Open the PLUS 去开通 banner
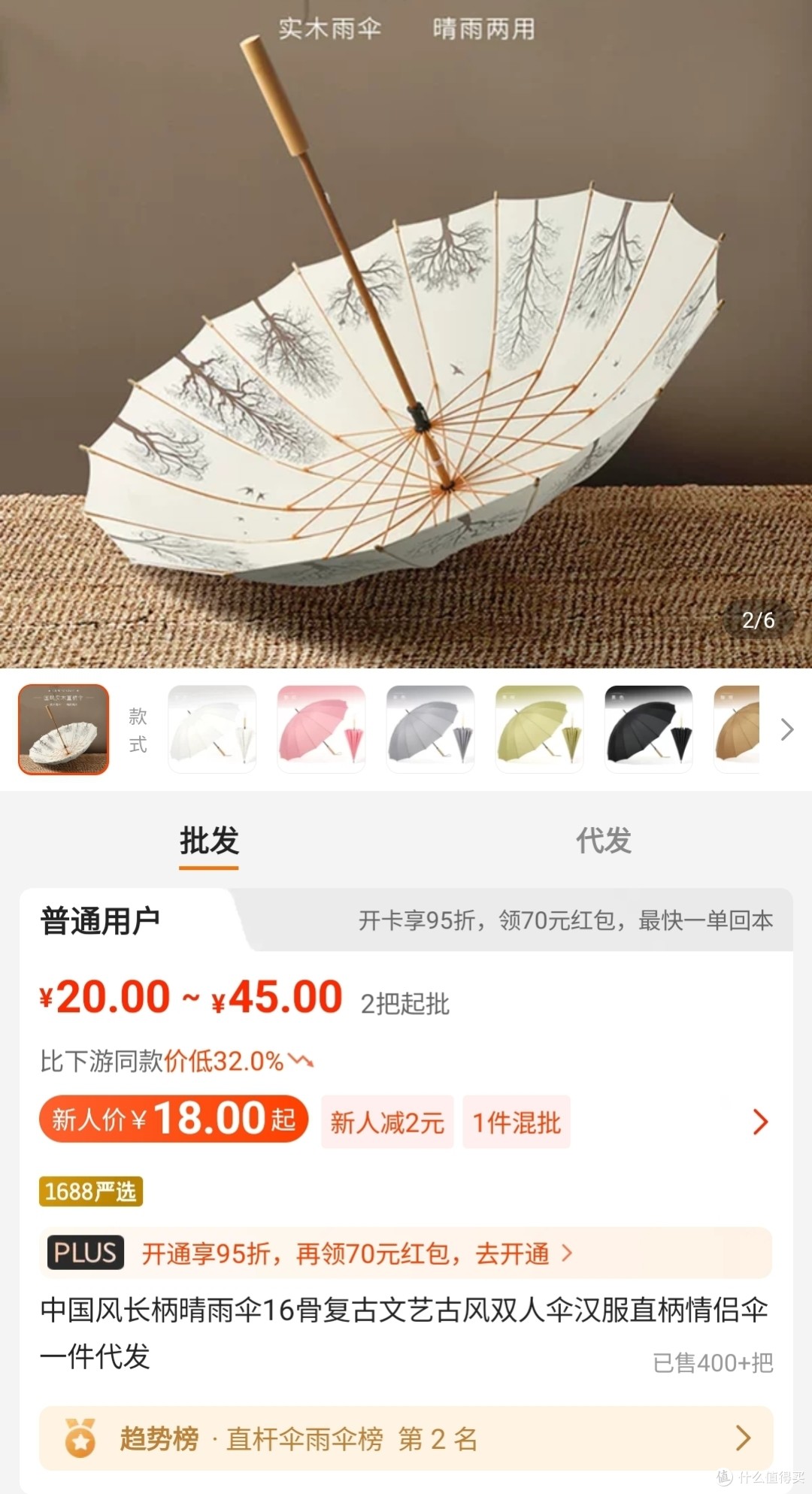Image resolution: width=812 pixels, height=1494 pixels. point(406,1253)
